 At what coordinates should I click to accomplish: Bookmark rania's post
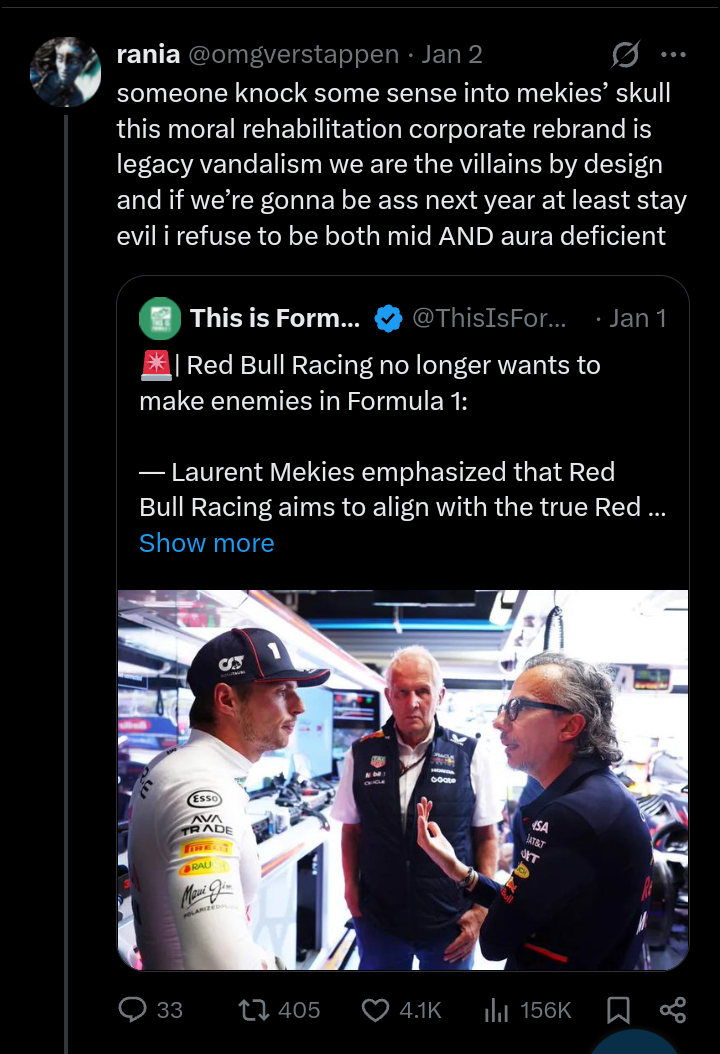[618, 1010]
